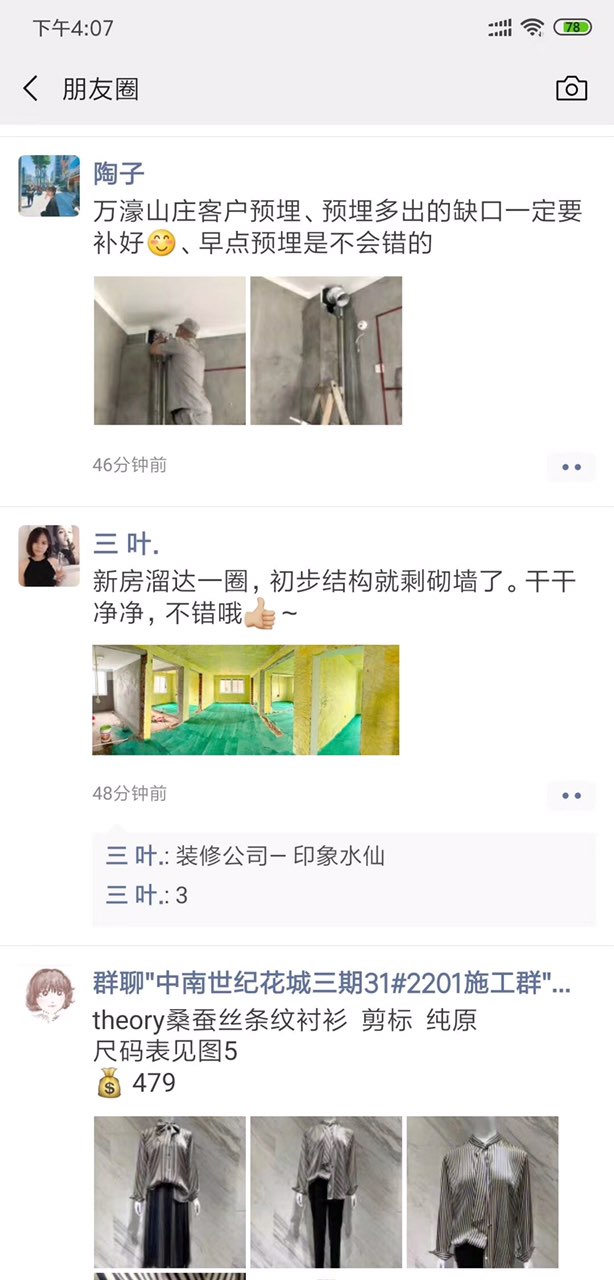Screen dimensions: 614x1280
Task: Open the camera to post a moment
Action: (571, 88)
